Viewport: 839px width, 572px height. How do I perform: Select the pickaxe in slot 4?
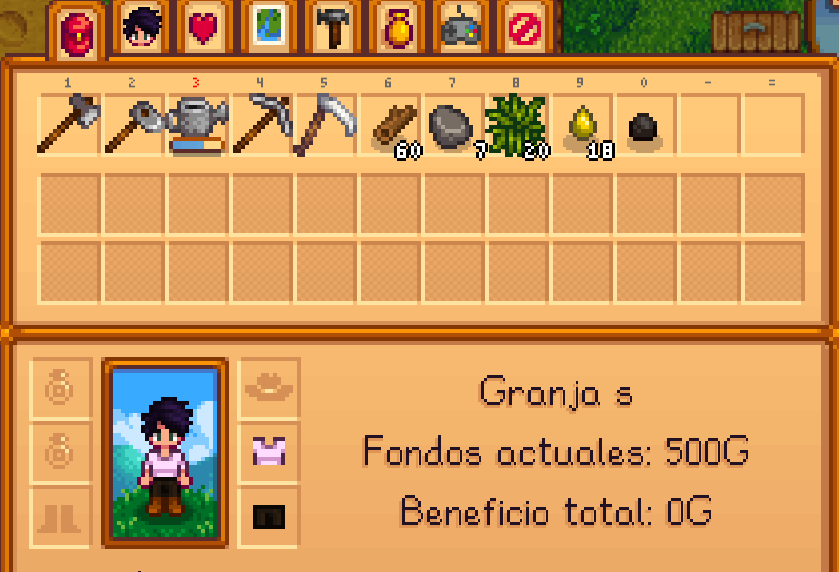pyautogui.click(x=261, y=125)
